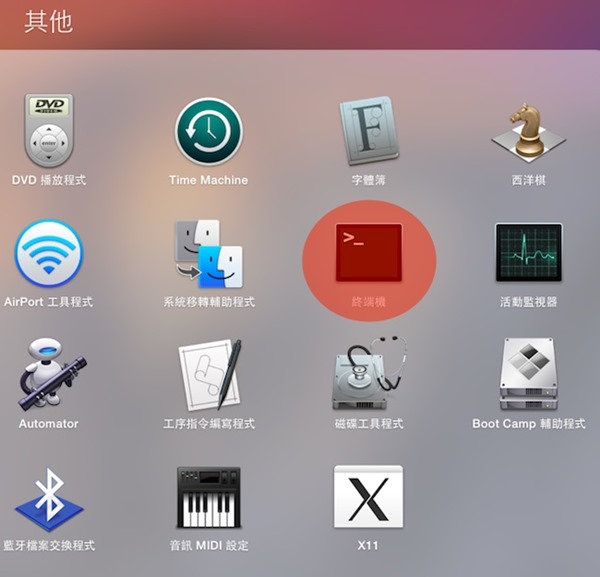600x577 pixels.
Task: Open the 終端機 terminal app
Action: pos(369,253)
